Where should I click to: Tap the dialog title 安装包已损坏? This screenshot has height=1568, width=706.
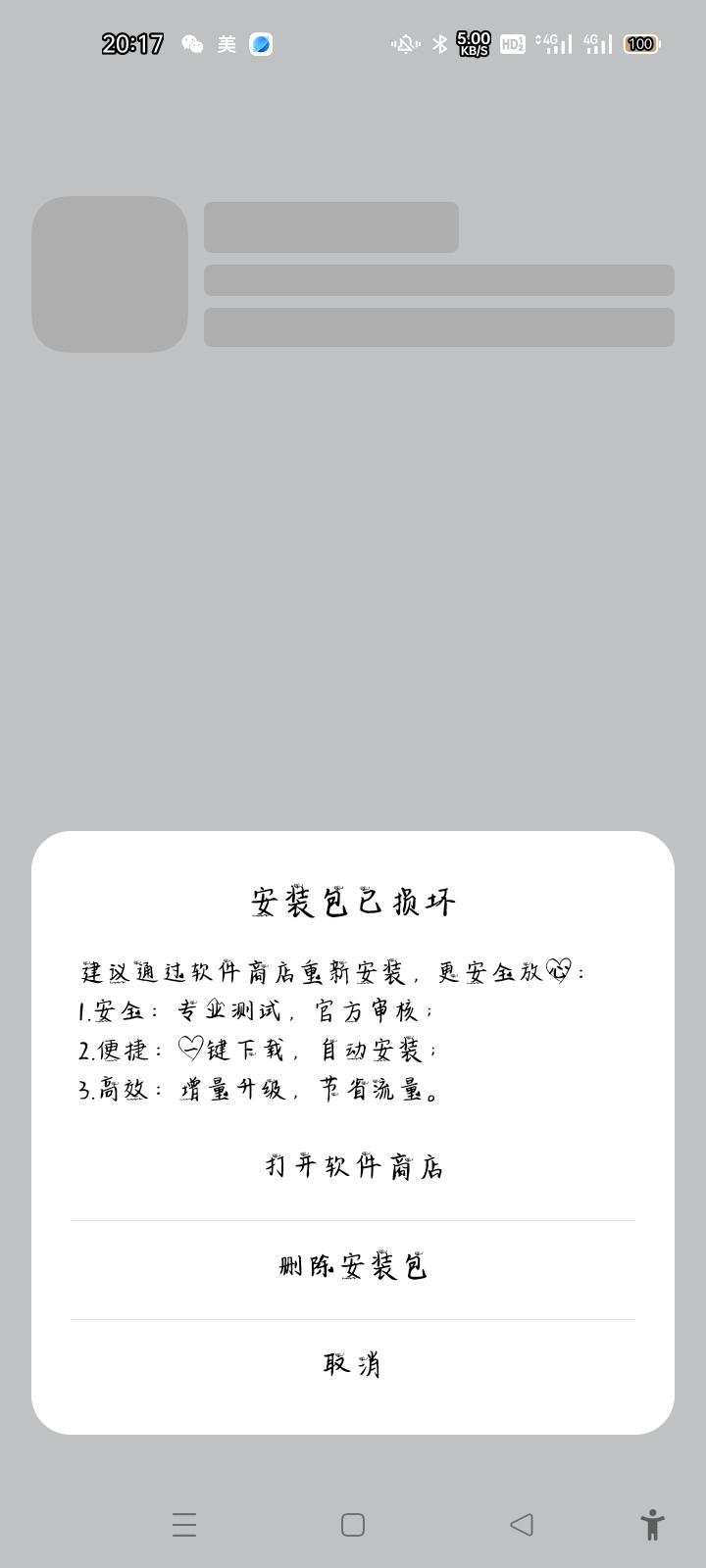[x=353, y=900]
